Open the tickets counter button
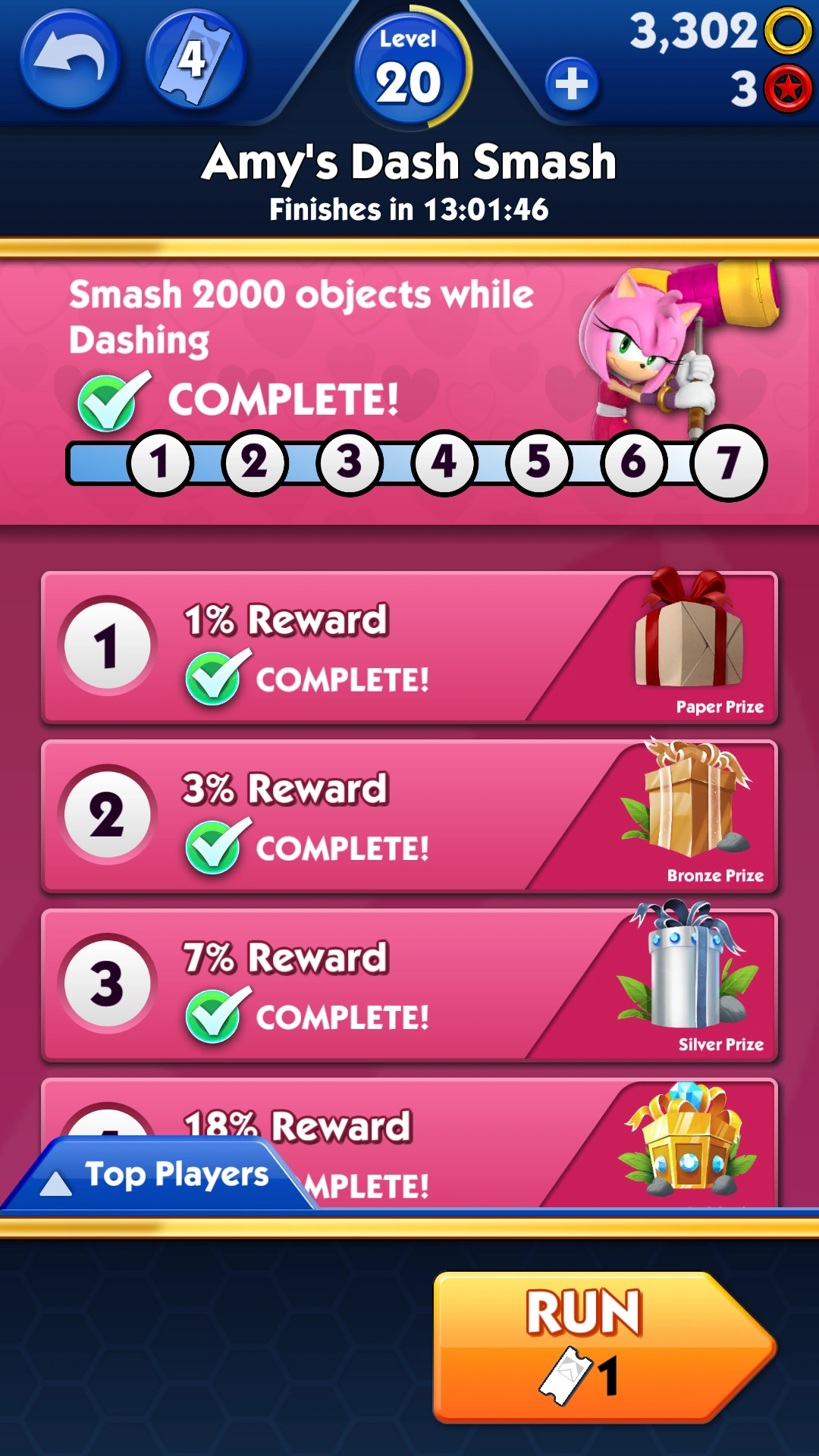This screenshot has height=1456, width=819. pos(195,59)
